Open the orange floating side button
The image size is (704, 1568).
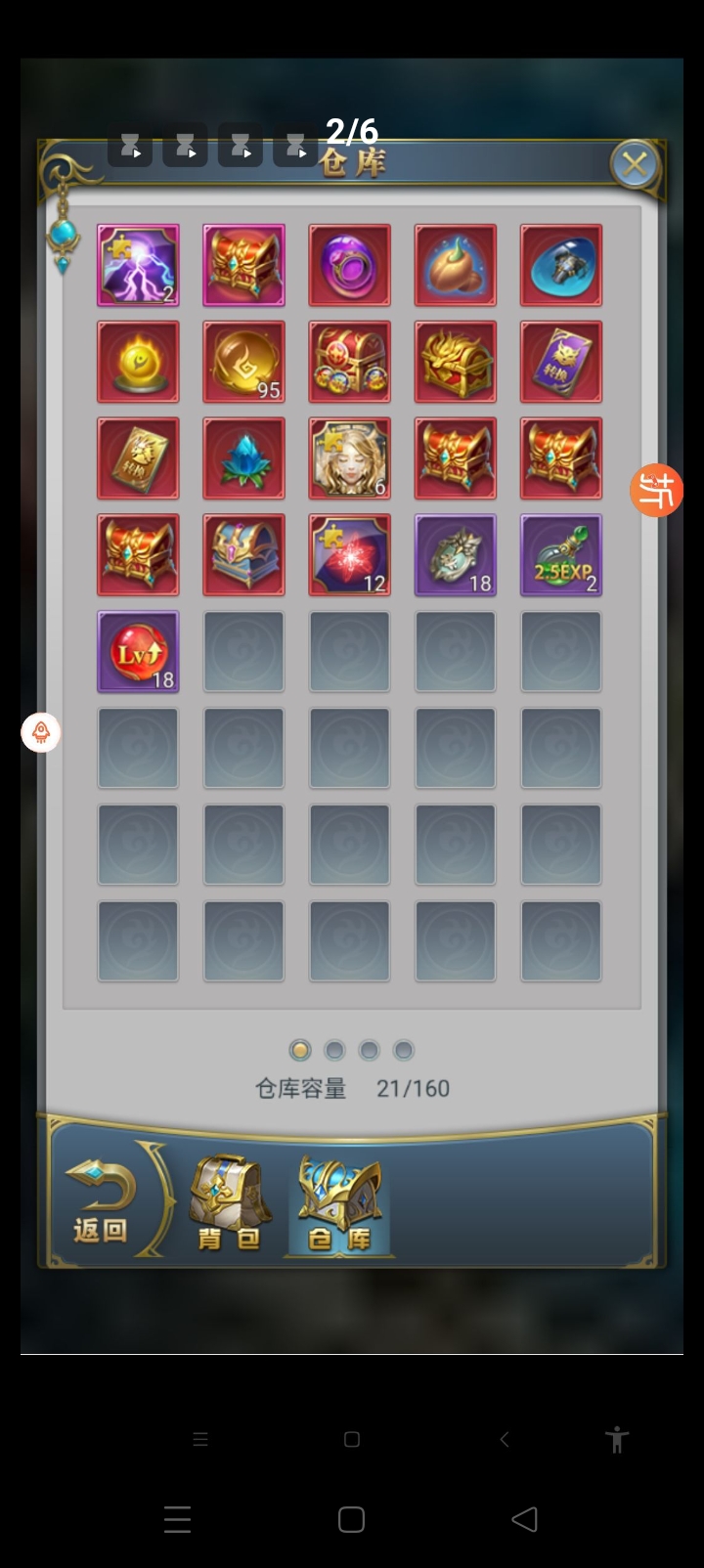coord(656,490)
